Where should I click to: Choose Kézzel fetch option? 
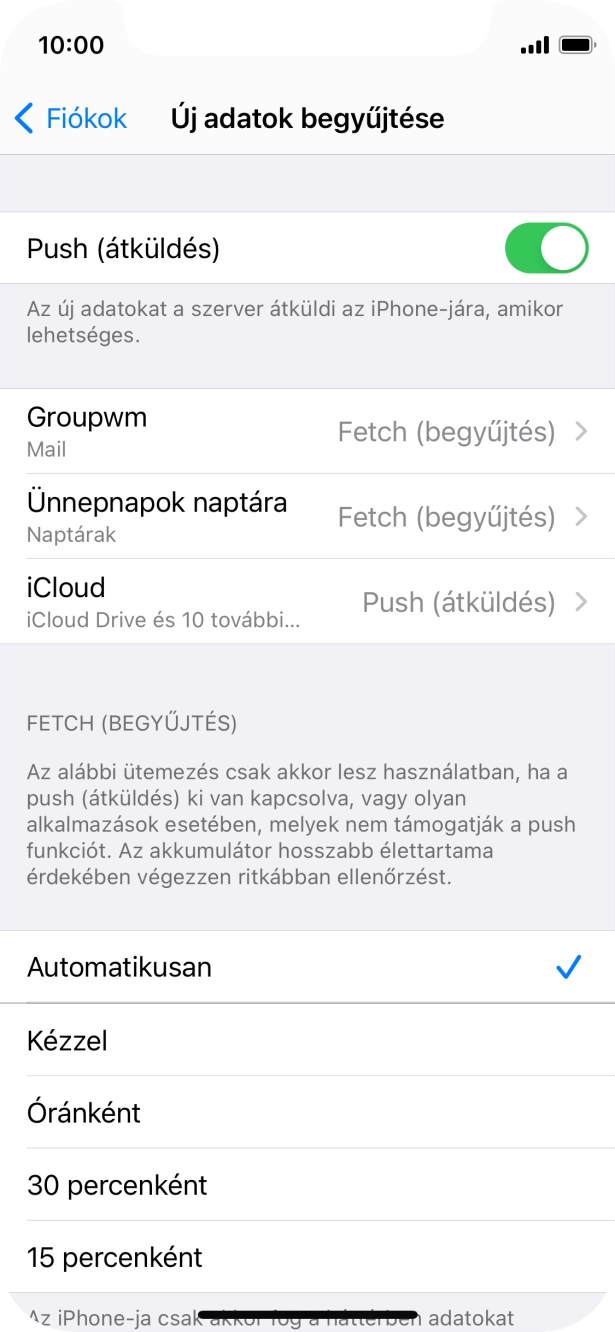pyautogui.click(x=307, y=1041)
